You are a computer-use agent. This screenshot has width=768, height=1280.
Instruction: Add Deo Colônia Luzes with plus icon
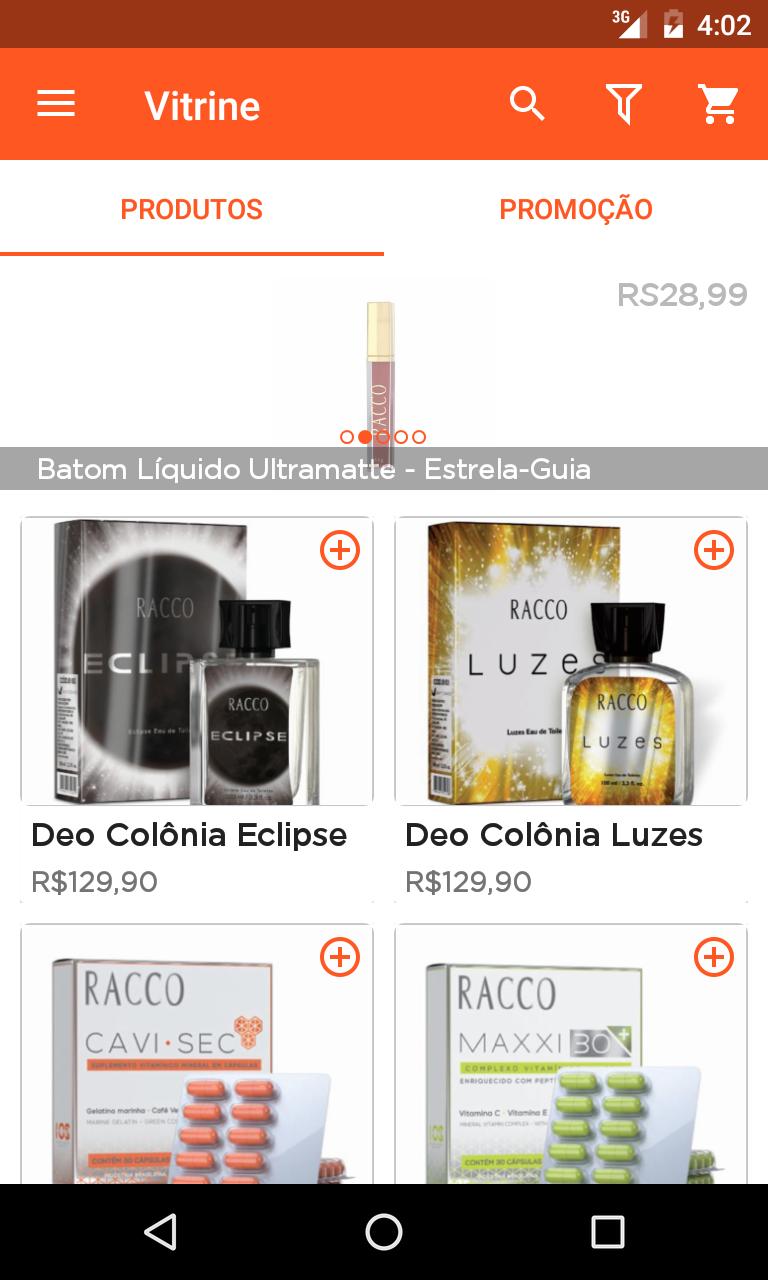coord(714,550)
